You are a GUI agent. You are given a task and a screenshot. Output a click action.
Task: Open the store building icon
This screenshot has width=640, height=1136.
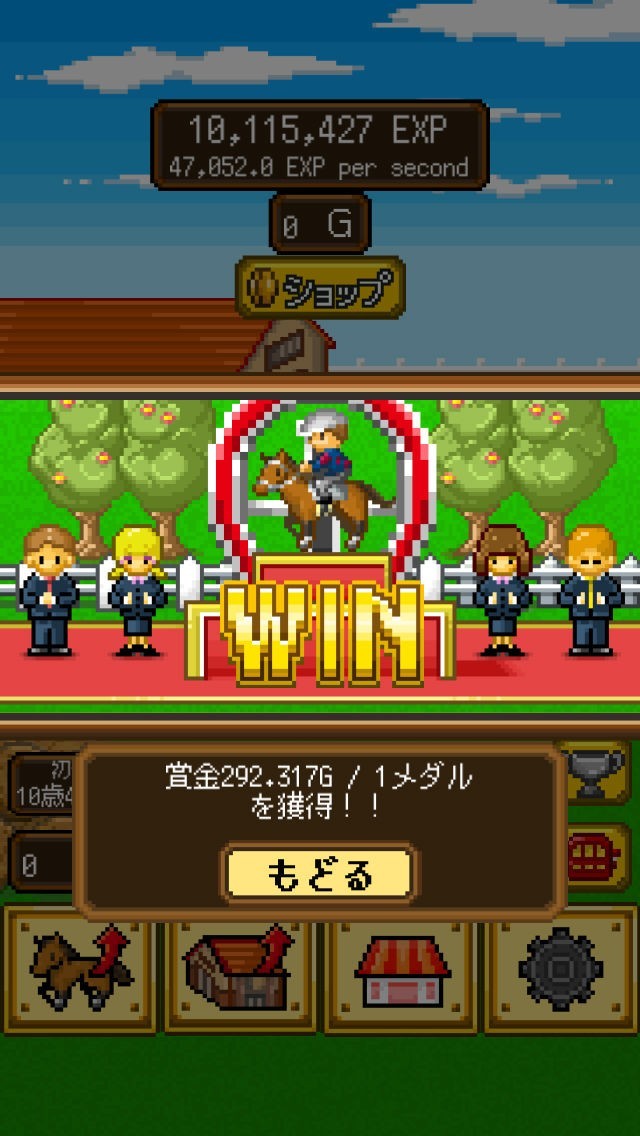point(400,969)
